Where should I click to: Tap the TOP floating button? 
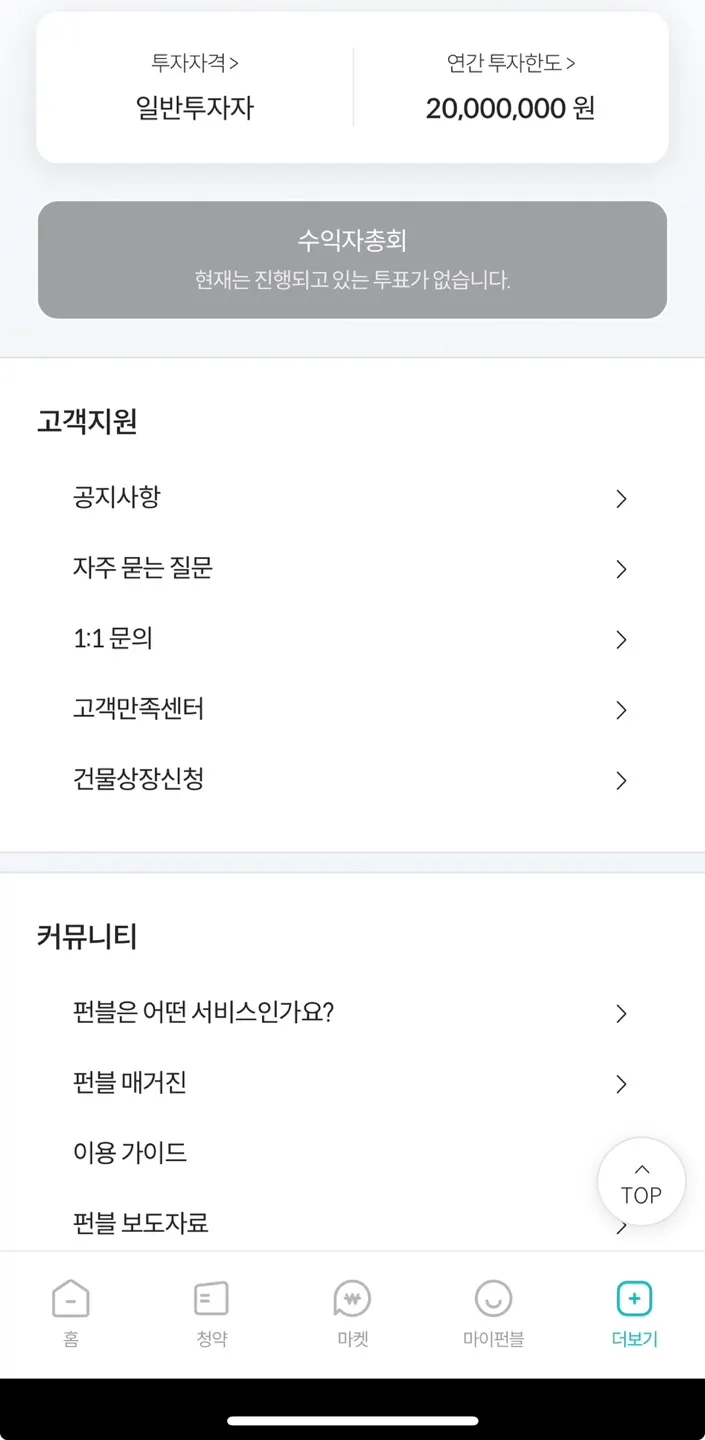[641, 1182]
